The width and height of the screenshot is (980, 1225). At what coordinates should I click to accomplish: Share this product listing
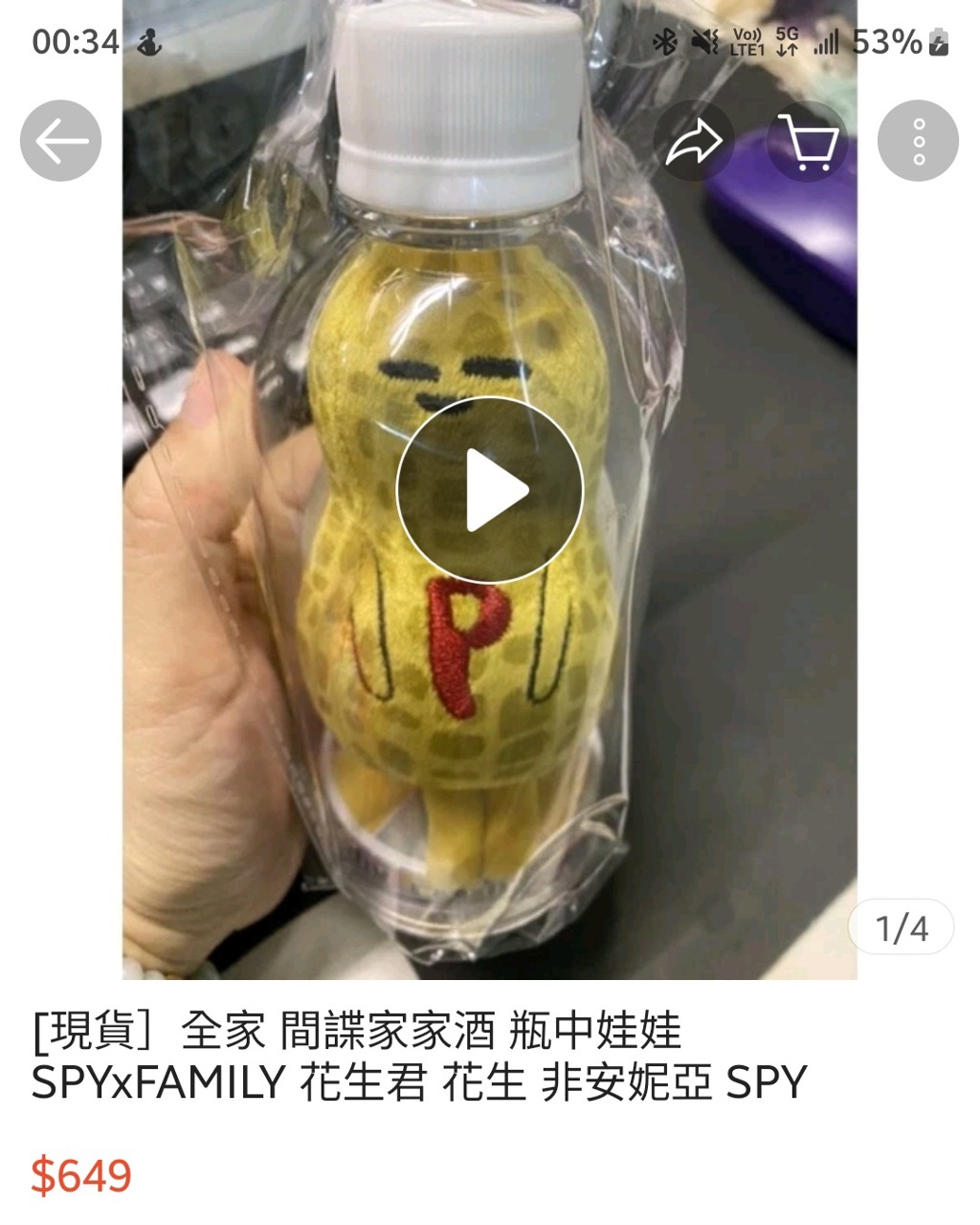[x=694, y=142]
